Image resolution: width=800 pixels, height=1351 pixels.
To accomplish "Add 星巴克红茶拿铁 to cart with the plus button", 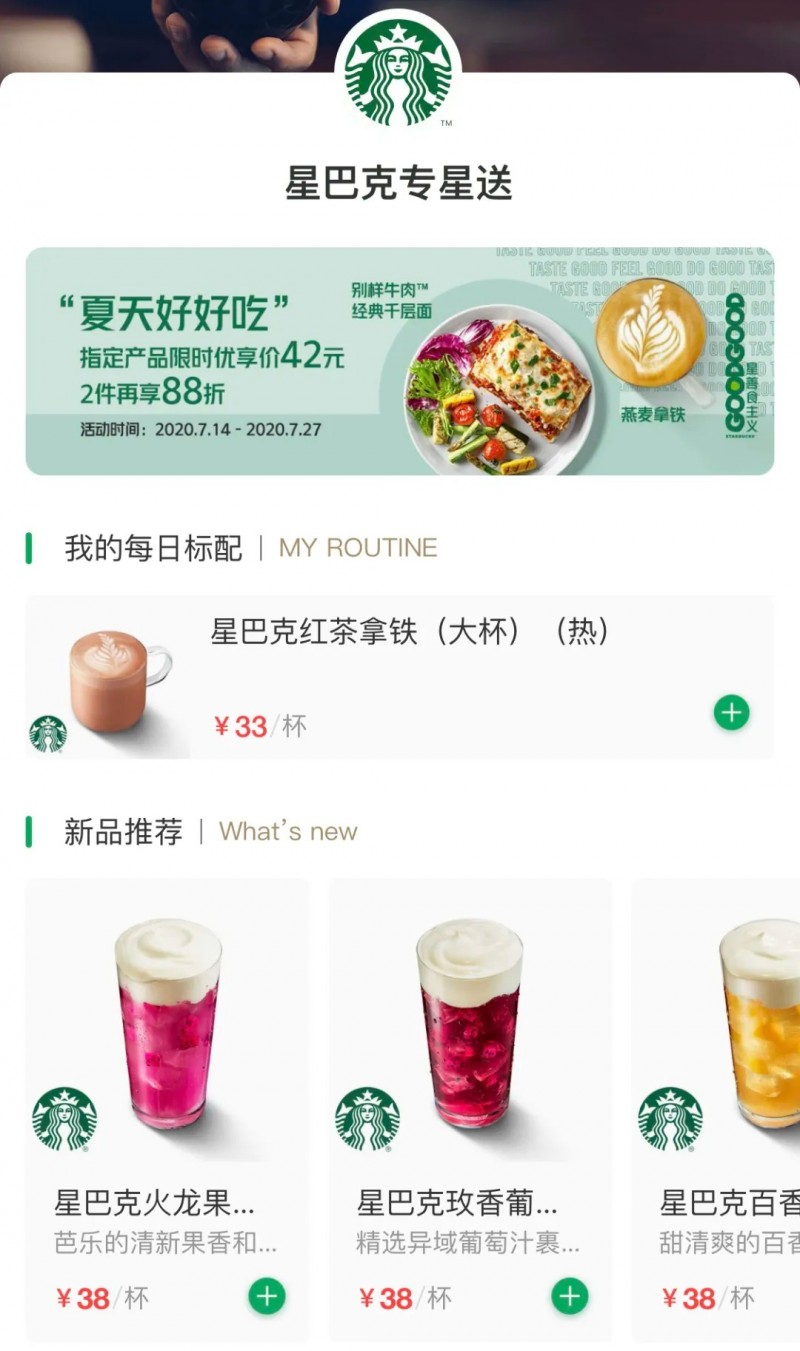I will coord(731,713).
